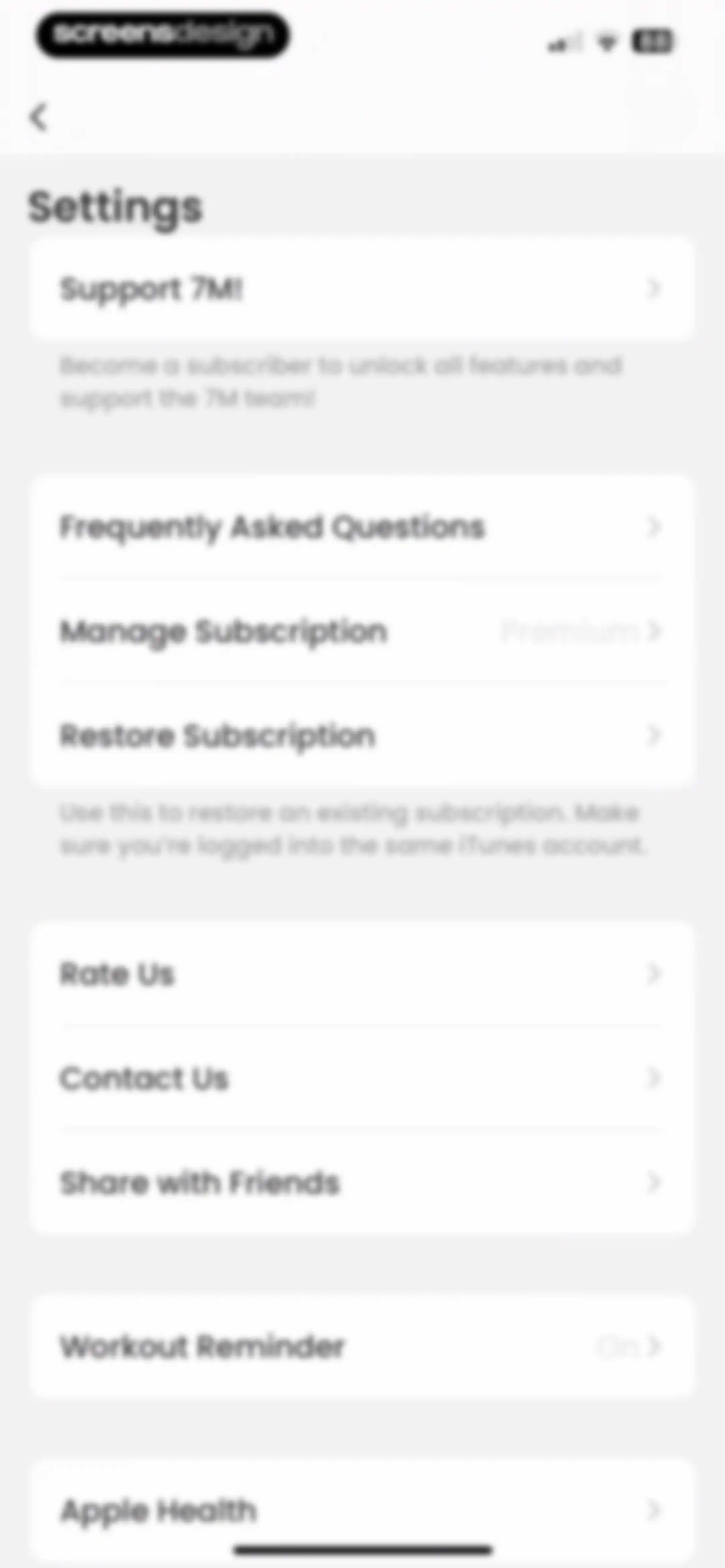Select Share with Friends
This screenshot has width=725, height=1568.
[x=362, y=1182]
